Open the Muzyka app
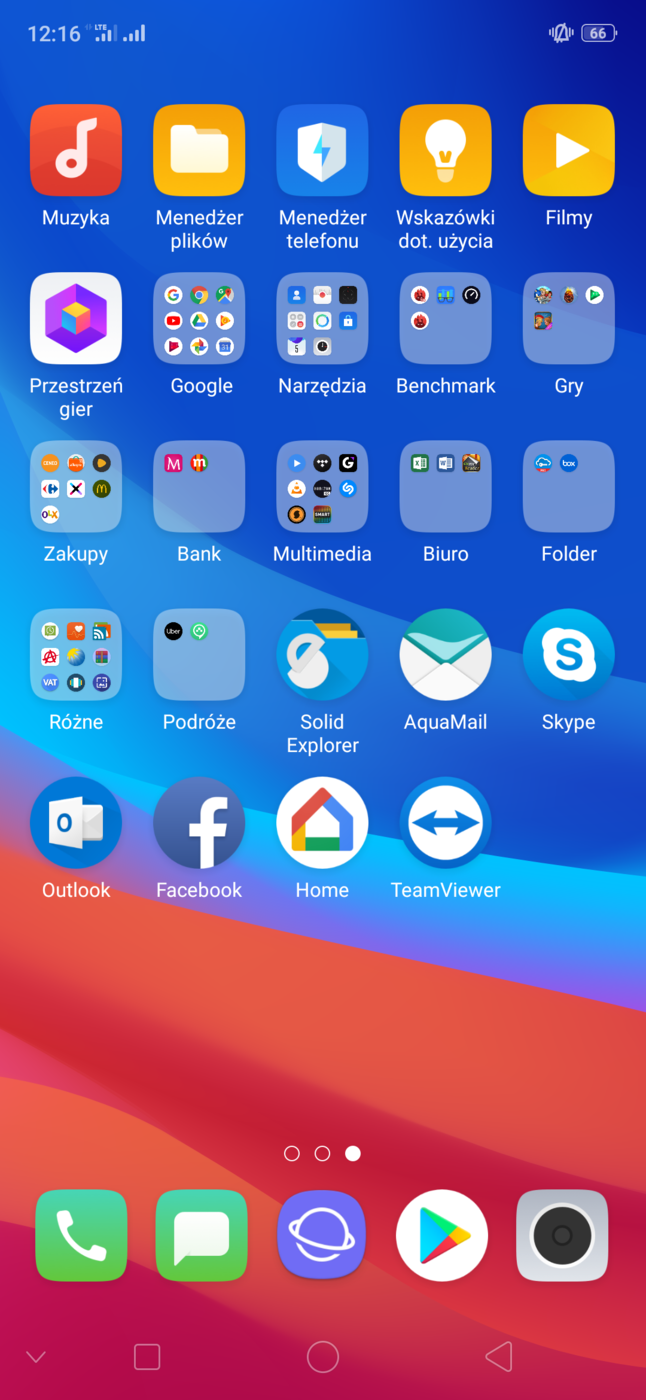 (76, 150)
